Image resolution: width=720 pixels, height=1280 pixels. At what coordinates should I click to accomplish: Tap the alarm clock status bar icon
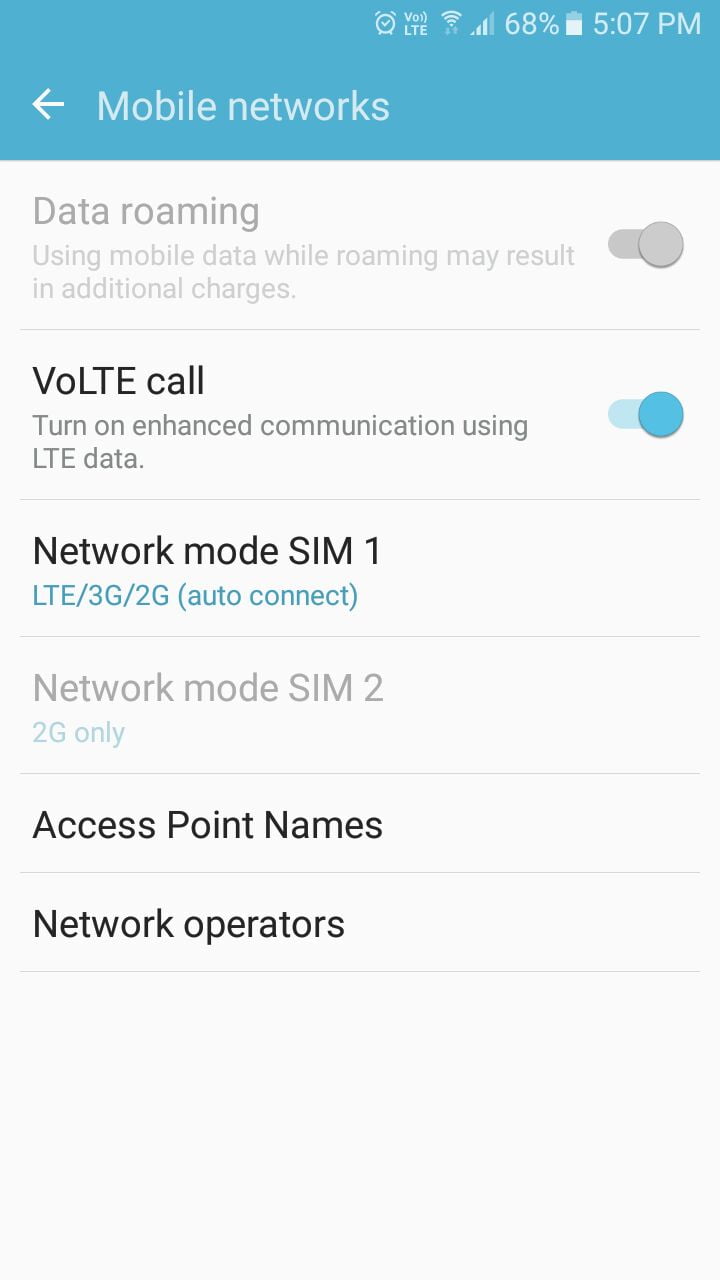click(384, 22)
